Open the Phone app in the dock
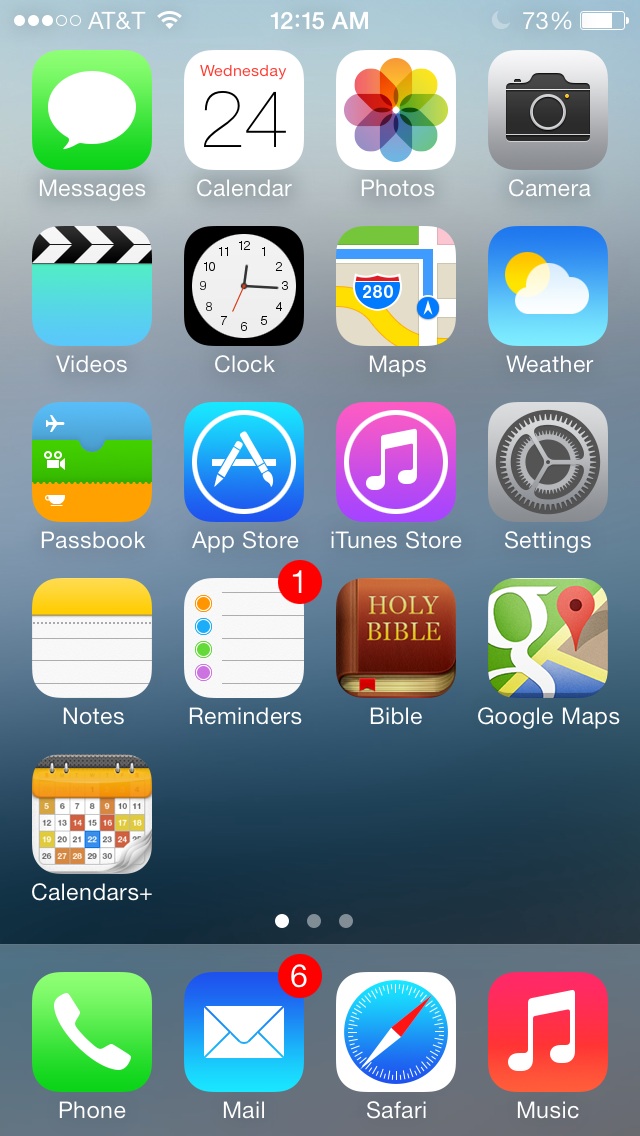Screen dimensions: 640x1136 92,1032
